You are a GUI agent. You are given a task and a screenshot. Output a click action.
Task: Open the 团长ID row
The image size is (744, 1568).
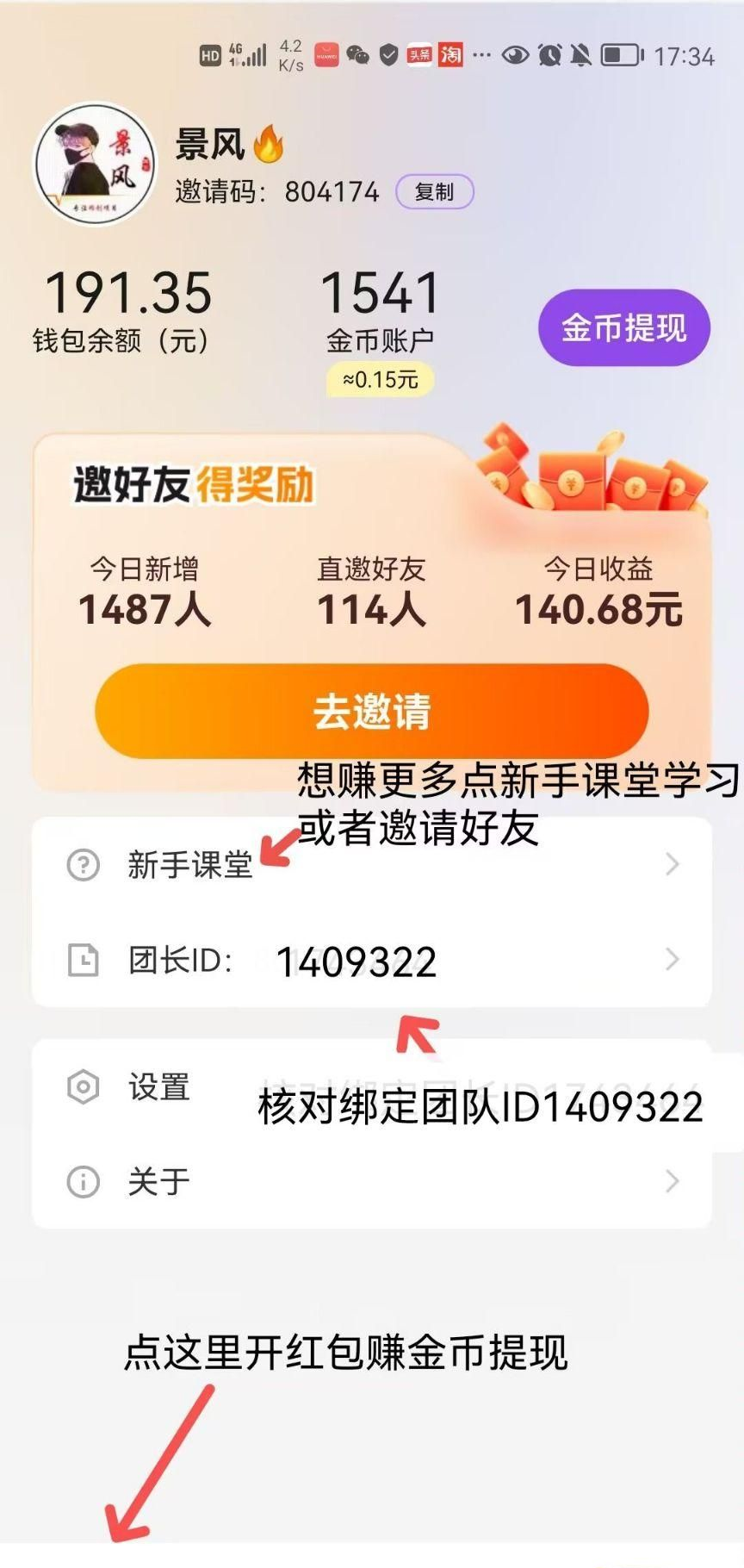(370, 960)
